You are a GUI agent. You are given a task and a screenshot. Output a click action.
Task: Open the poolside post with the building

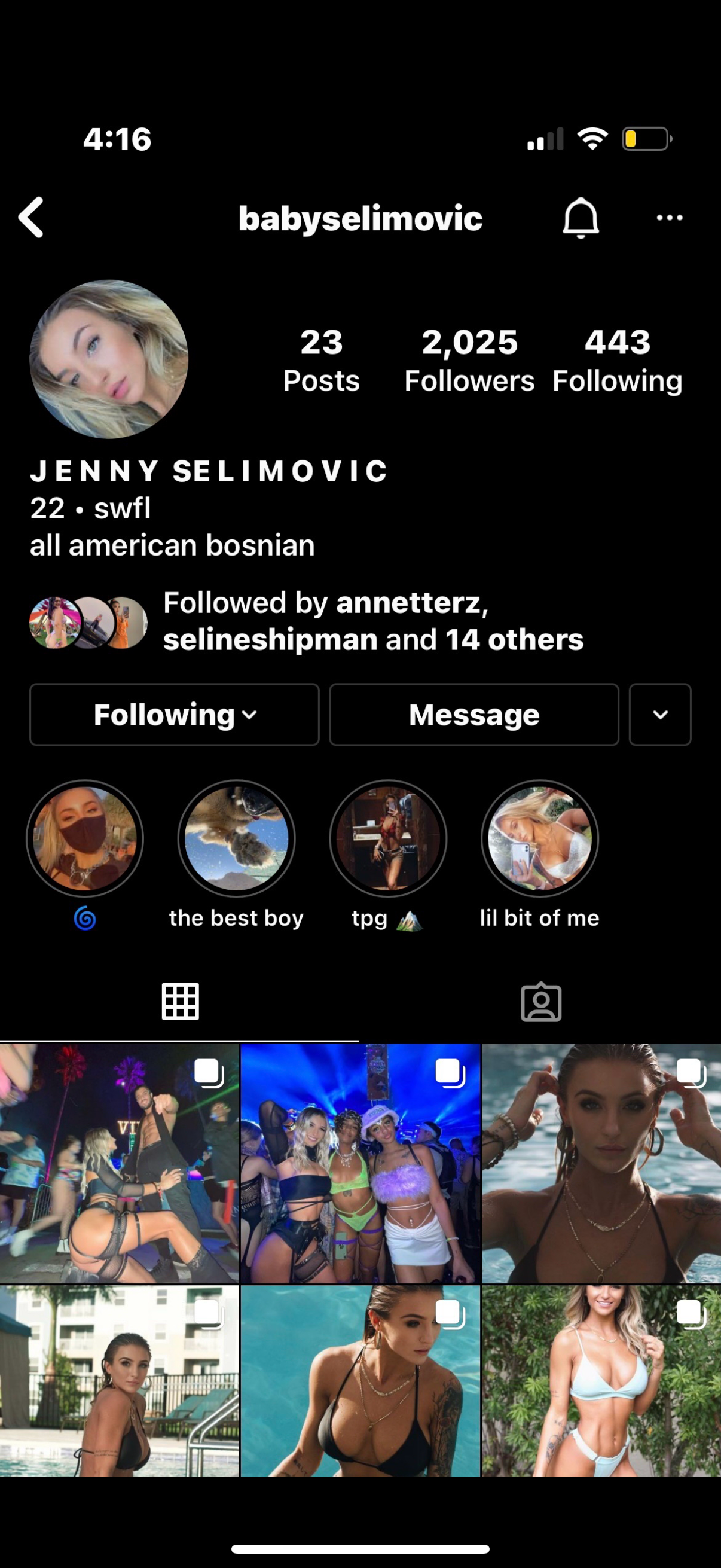click(x=119, y=1380)
